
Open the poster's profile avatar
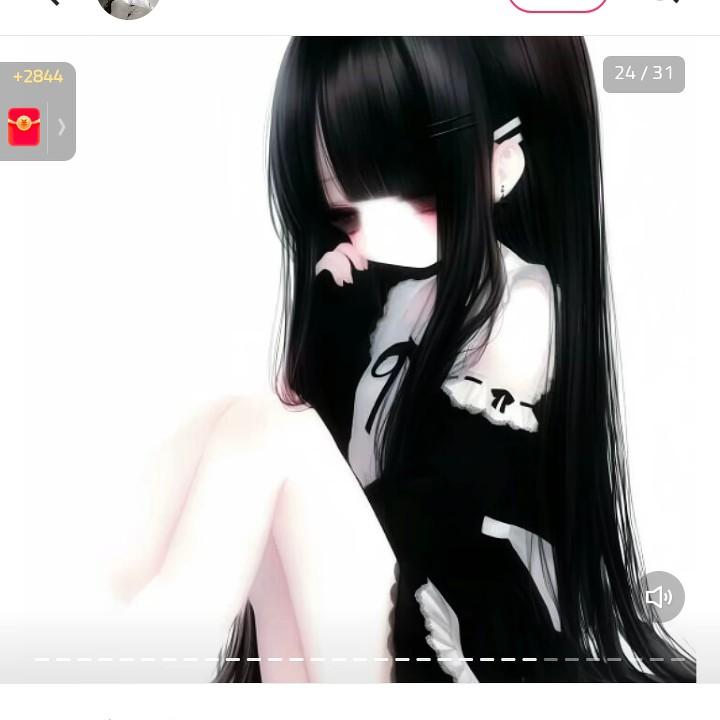click(x=128, y=6)
